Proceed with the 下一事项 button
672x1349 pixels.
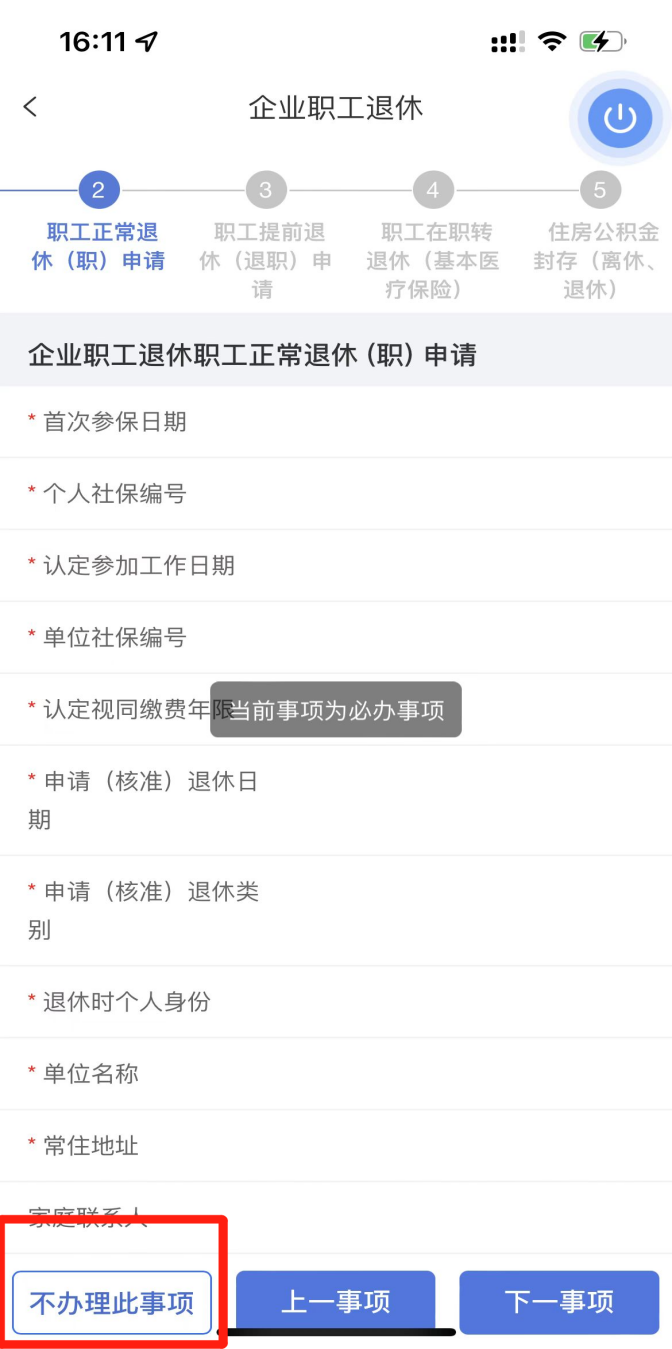point(559,1303)
